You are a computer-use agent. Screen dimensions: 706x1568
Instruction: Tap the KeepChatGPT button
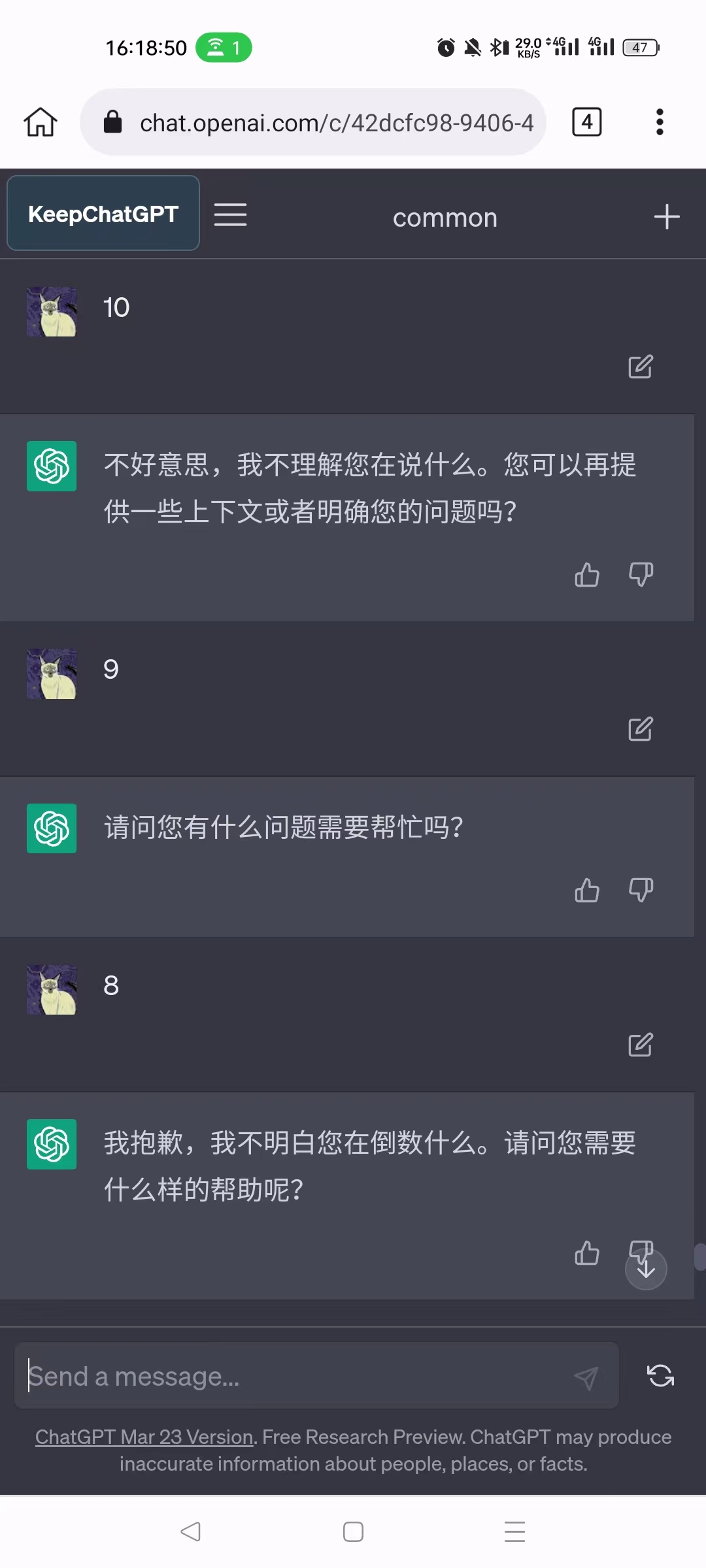(103, 214)
